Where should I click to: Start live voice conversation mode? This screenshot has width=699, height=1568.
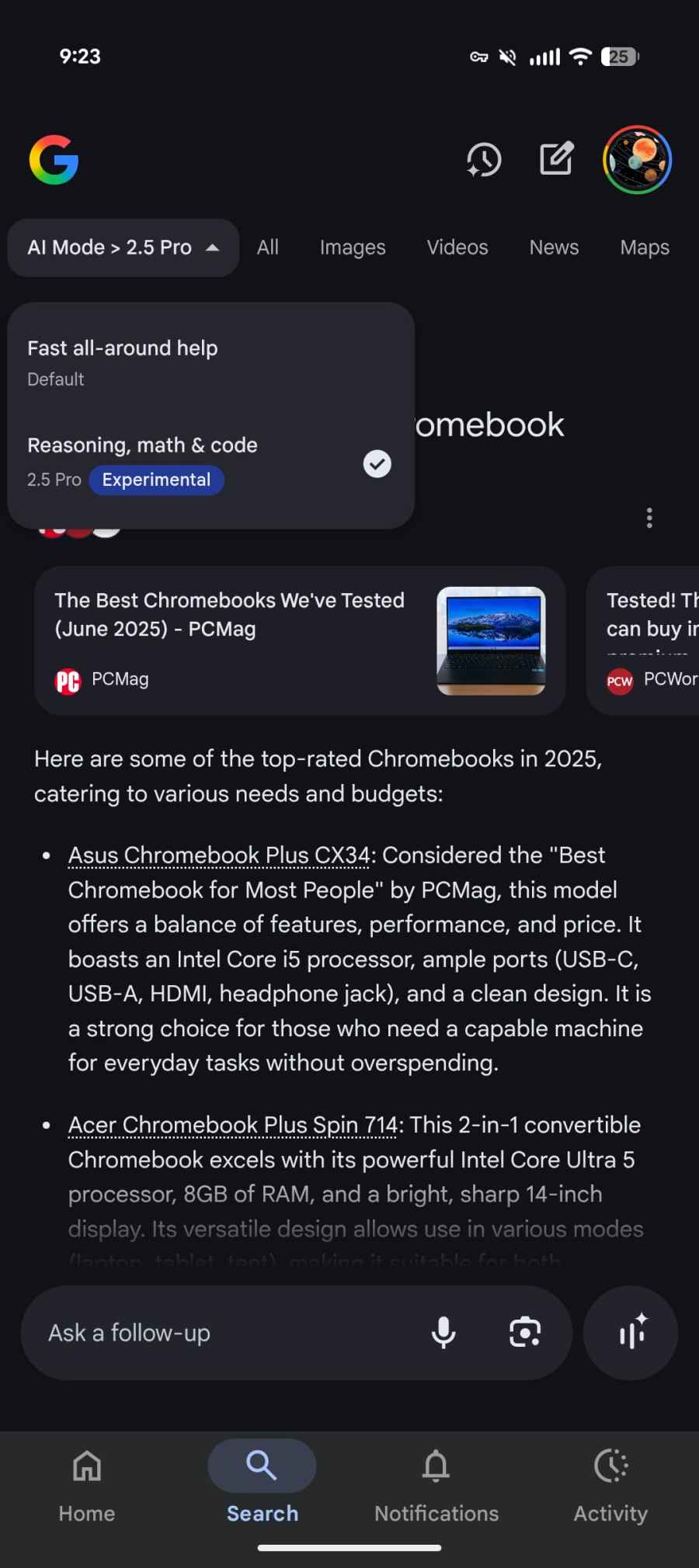click(631, 1333)
